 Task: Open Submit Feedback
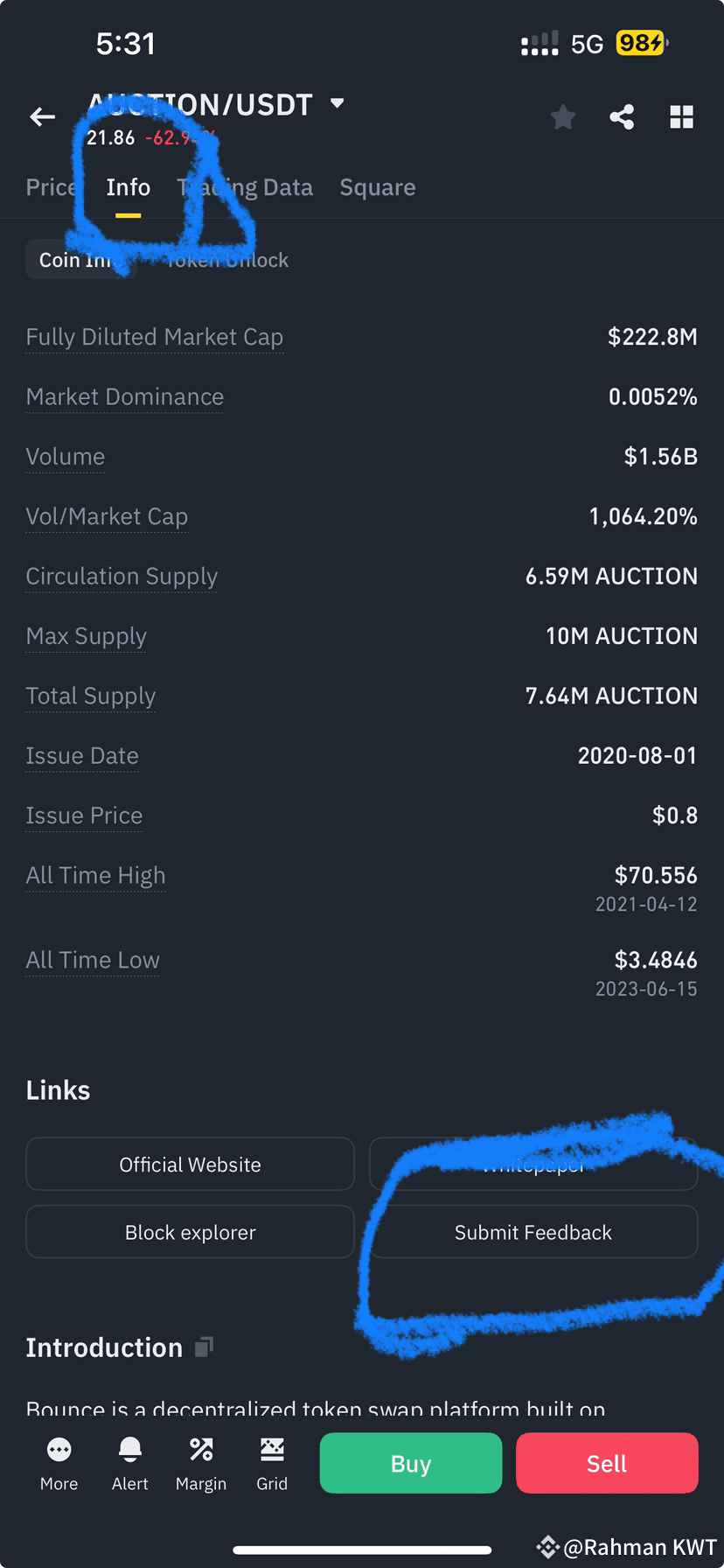533,1231
